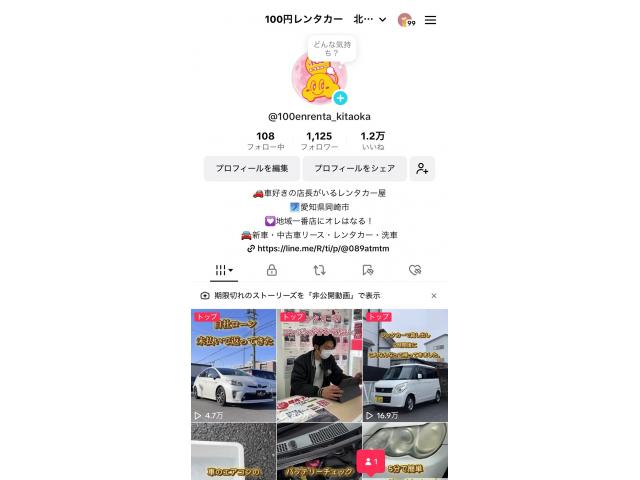640x480 pixels.
Task: Switch to the liked videos tab
Action: click(415, 270)
